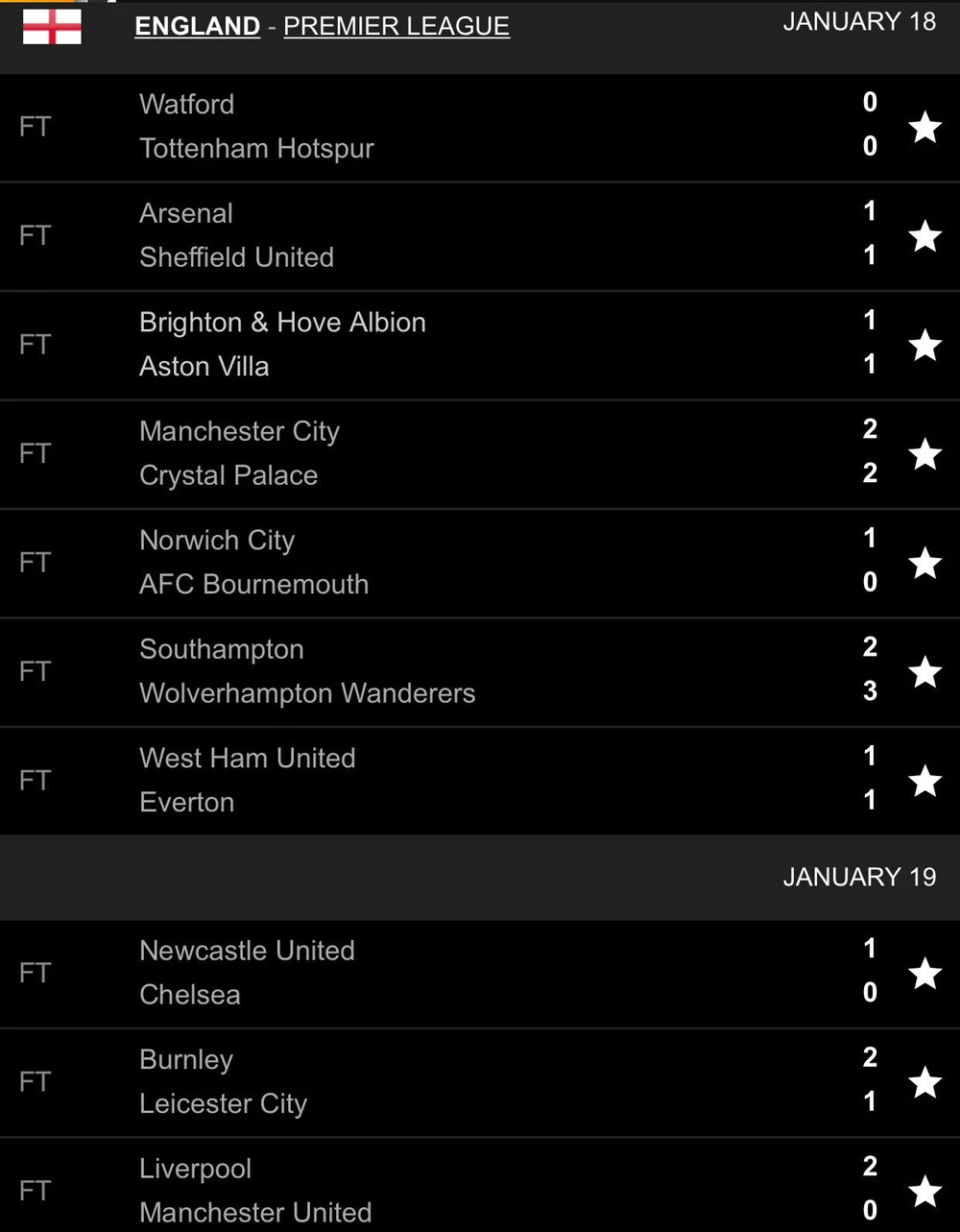
Task: Favorite the Southampton vs Wolverhampton Wanderers match
Action: pos(924,671)
